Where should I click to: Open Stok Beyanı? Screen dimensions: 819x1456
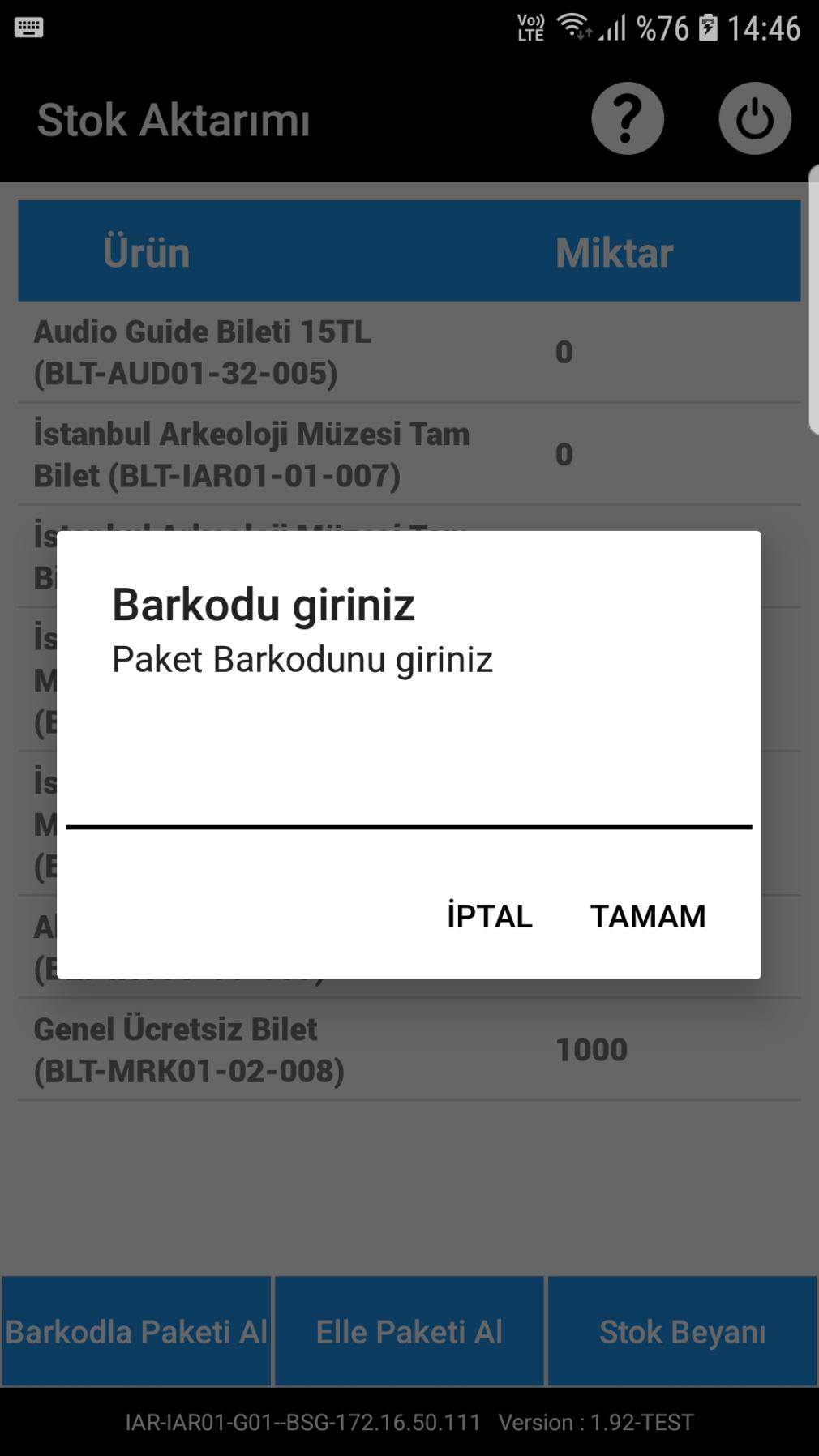pyautogui.click(x=683, y=1332)
